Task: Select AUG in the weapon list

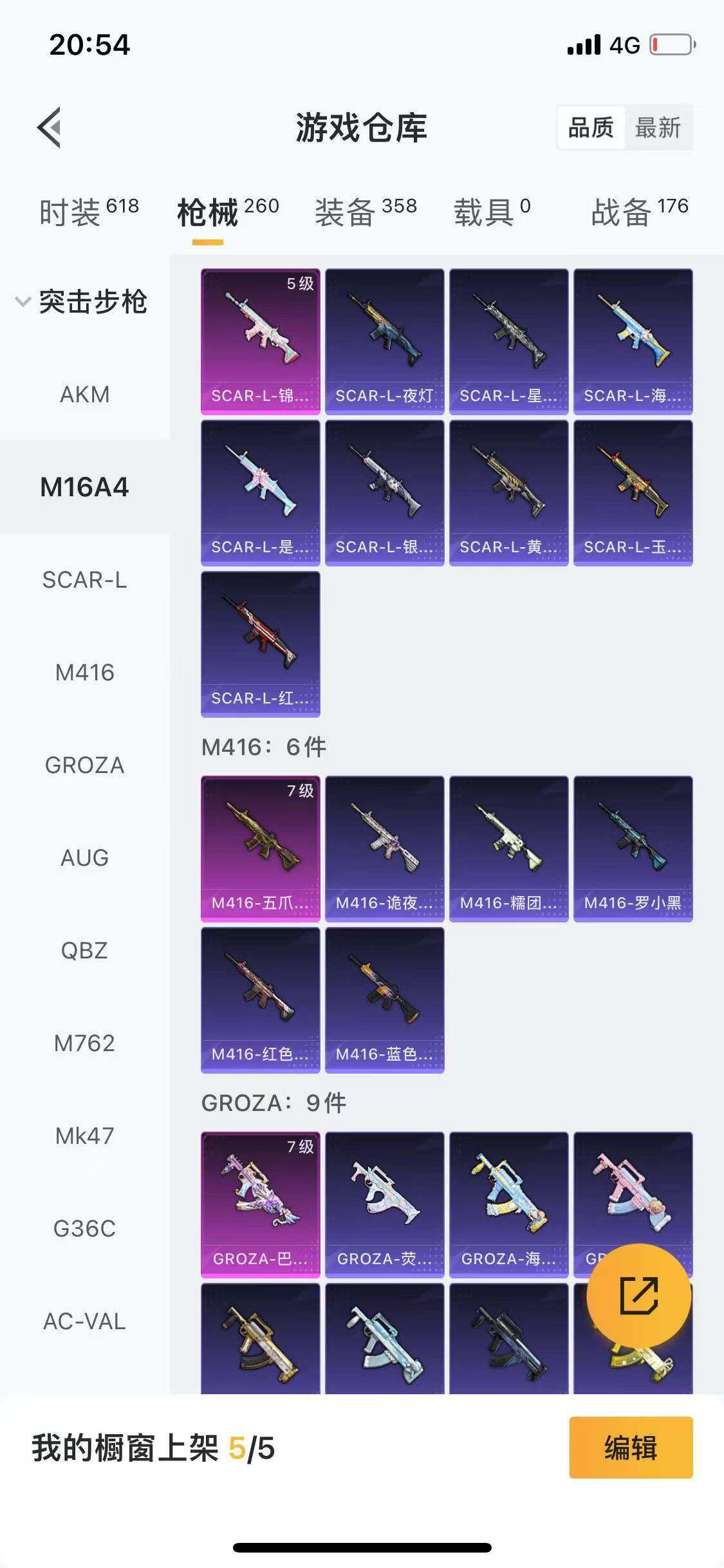Action: [84, 857]
